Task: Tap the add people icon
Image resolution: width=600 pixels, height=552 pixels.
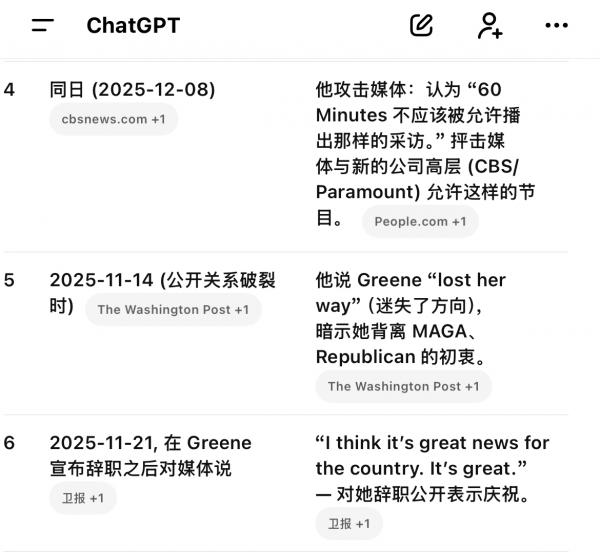Action: [x=490, y=26]
